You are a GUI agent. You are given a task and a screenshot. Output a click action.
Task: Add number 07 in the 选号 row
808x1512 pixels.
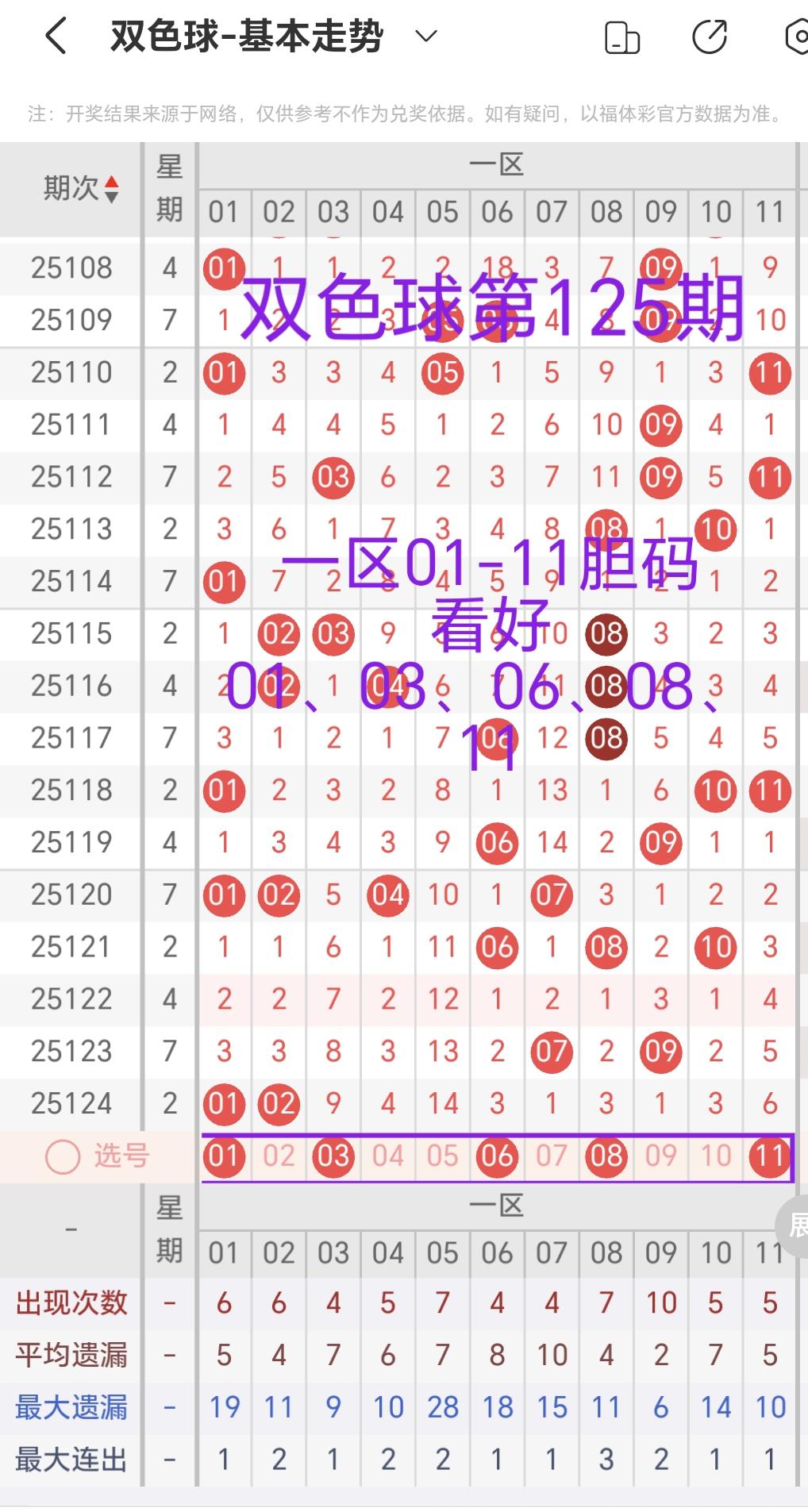[552, 1156]
